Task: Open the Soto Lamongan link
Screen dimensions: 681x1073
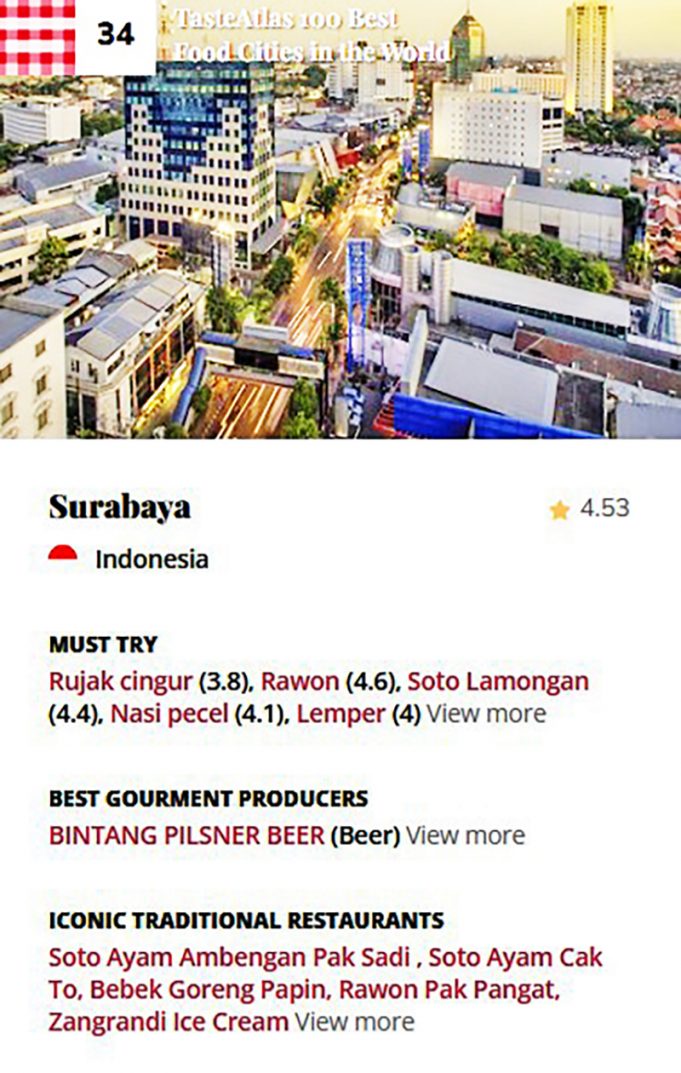Action: [498, 682]
